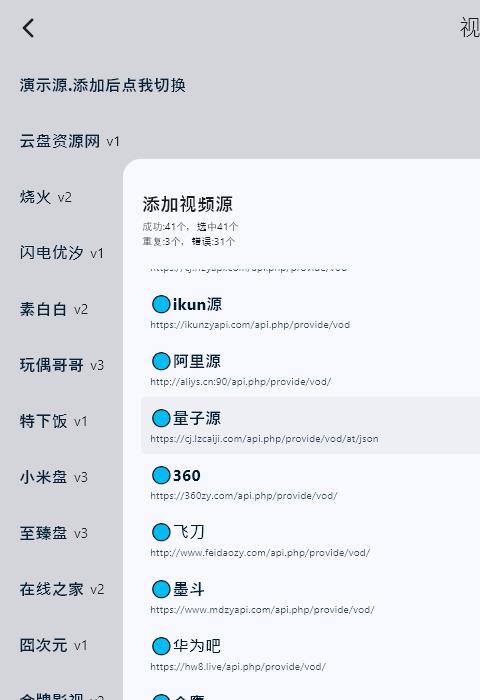480x700 pixels.
Task: Open 玩偶哥哥 v3 source
Action: point(62,365)
